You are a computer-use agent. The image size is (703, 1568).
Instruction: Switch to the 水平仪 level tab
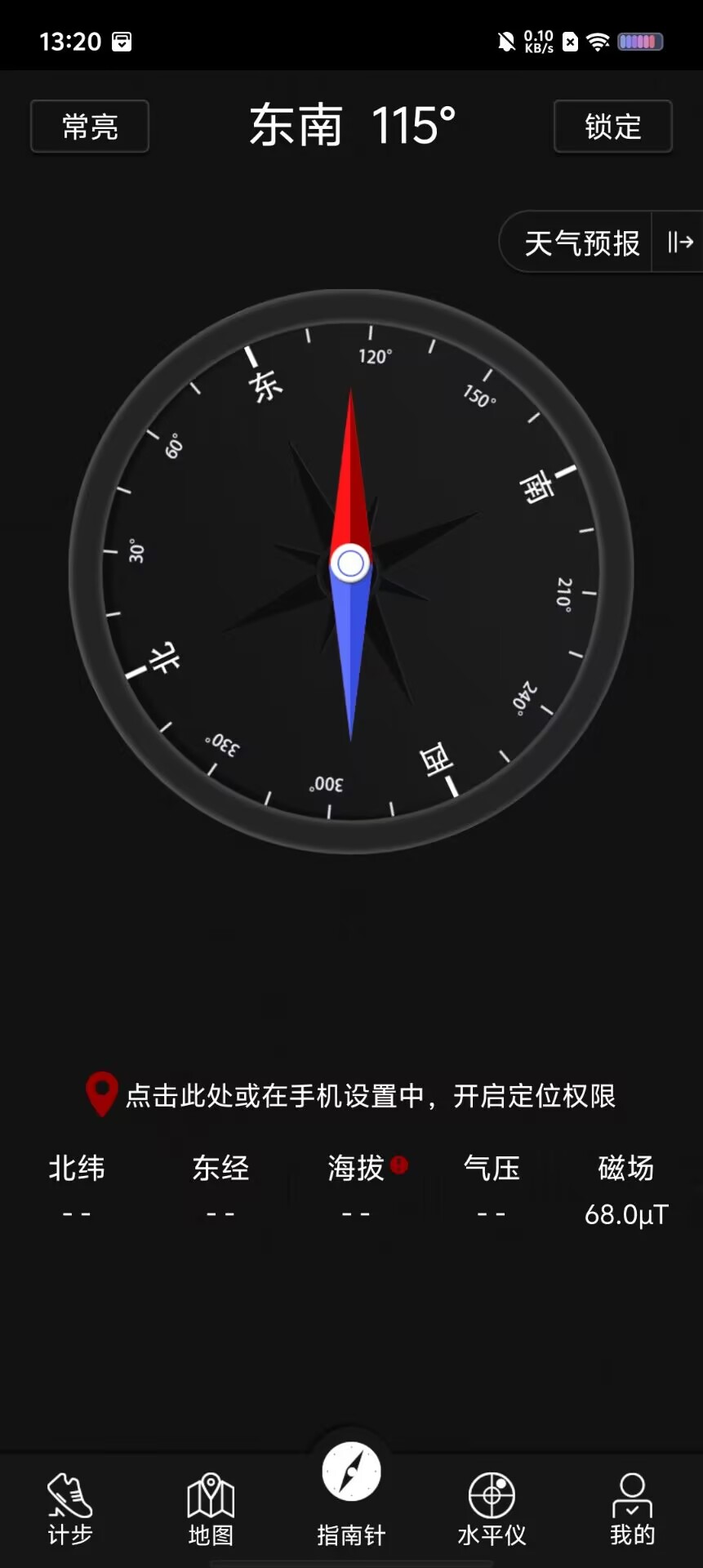click(x=492, y=1509)
